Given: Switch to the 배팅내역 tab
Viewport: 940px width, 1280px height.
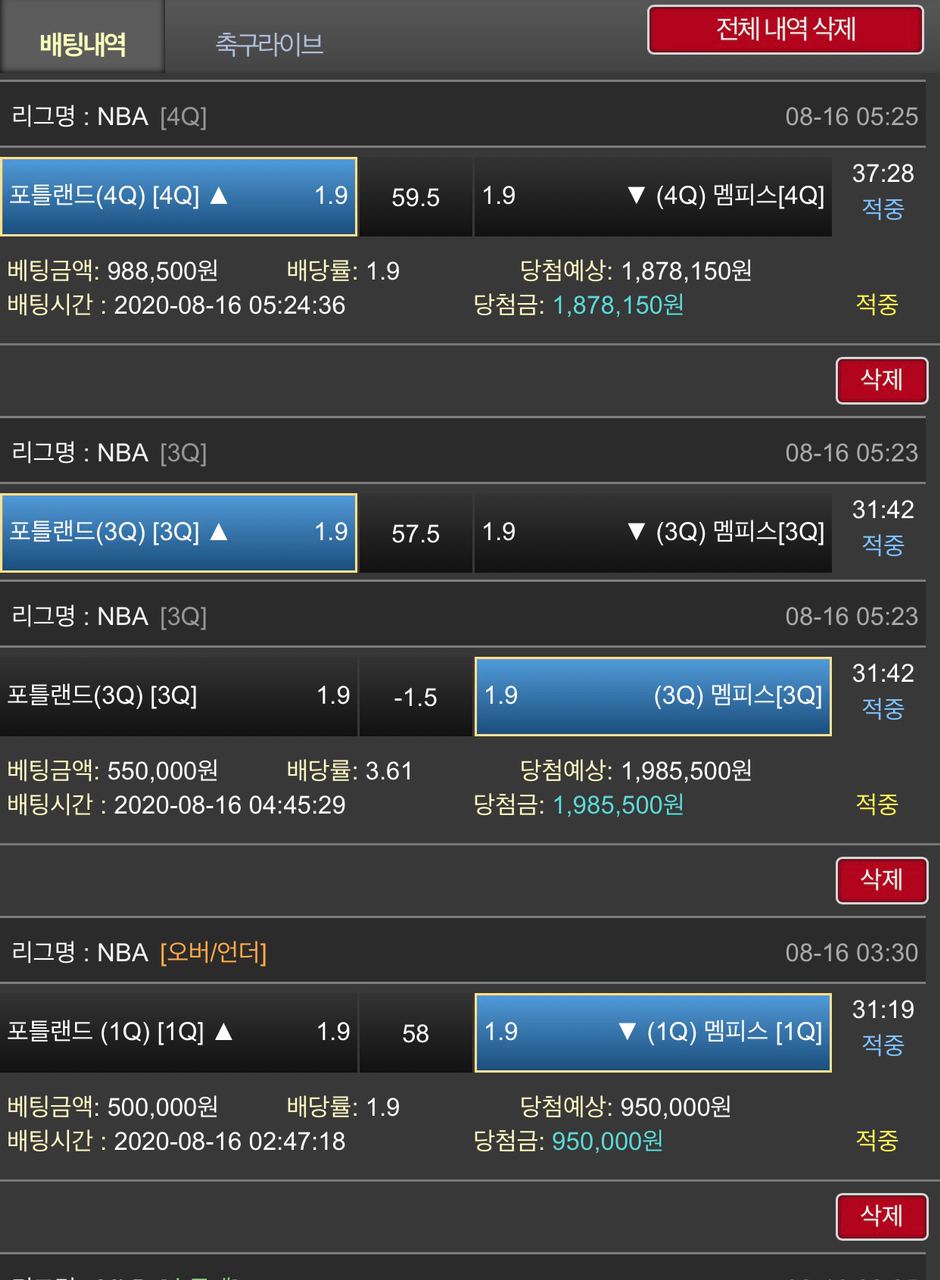Looking at the screenshot, I should [x=82, y=44].
